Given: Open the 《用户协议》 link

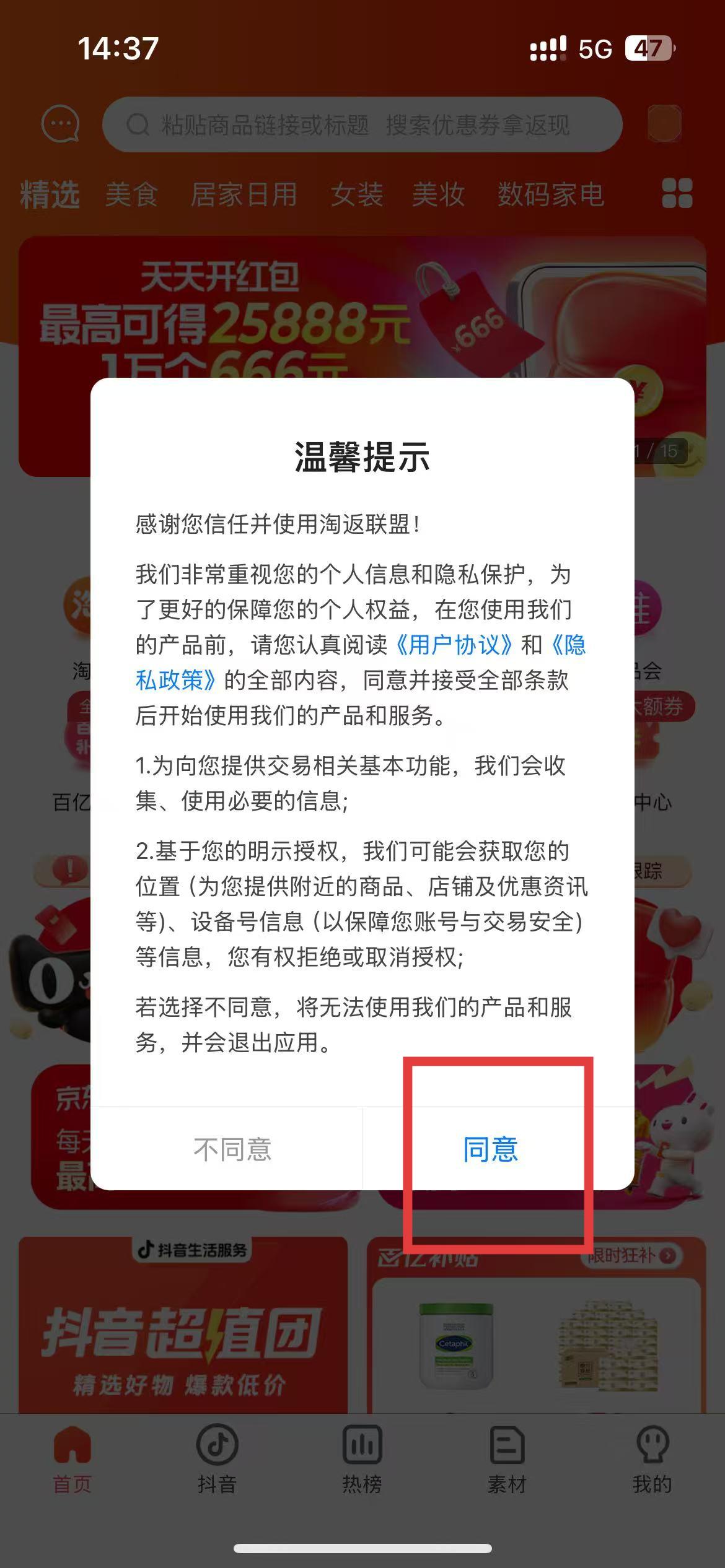Looking at the screenshot, I should click(454, 645).
